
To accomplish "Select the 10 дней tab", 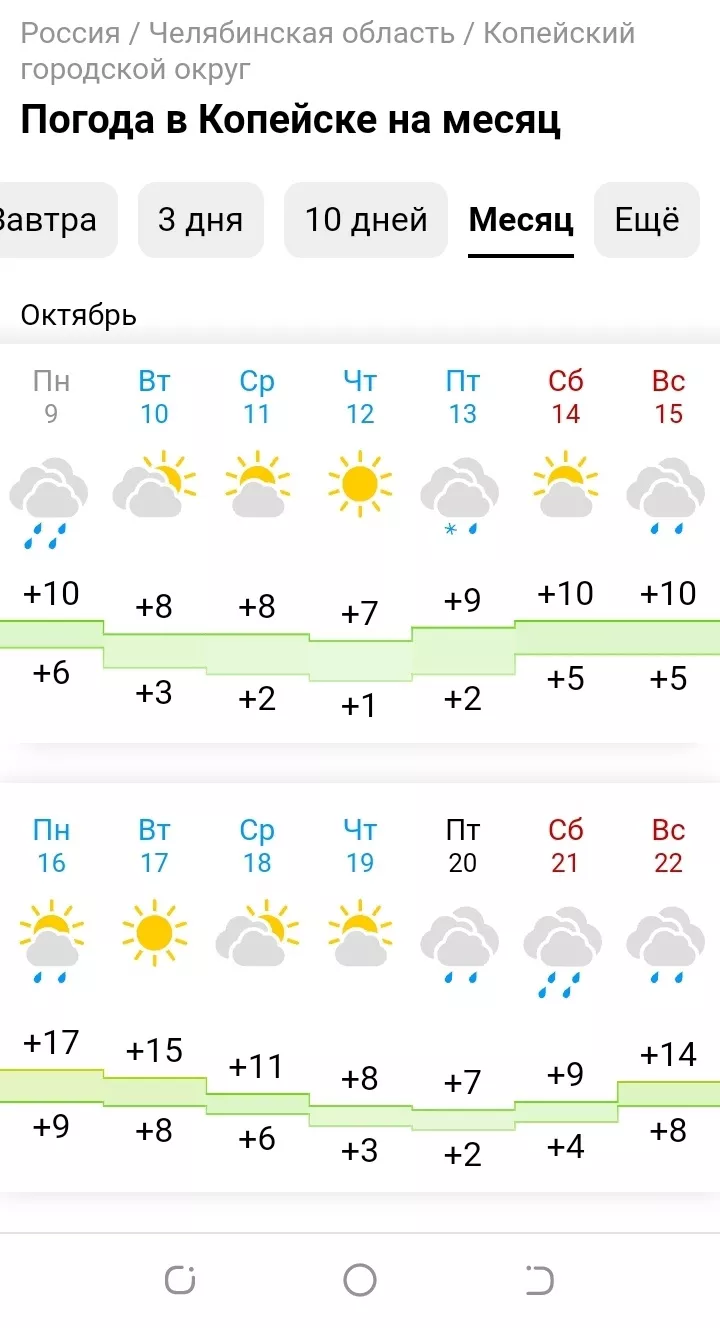I will [365, 219].
